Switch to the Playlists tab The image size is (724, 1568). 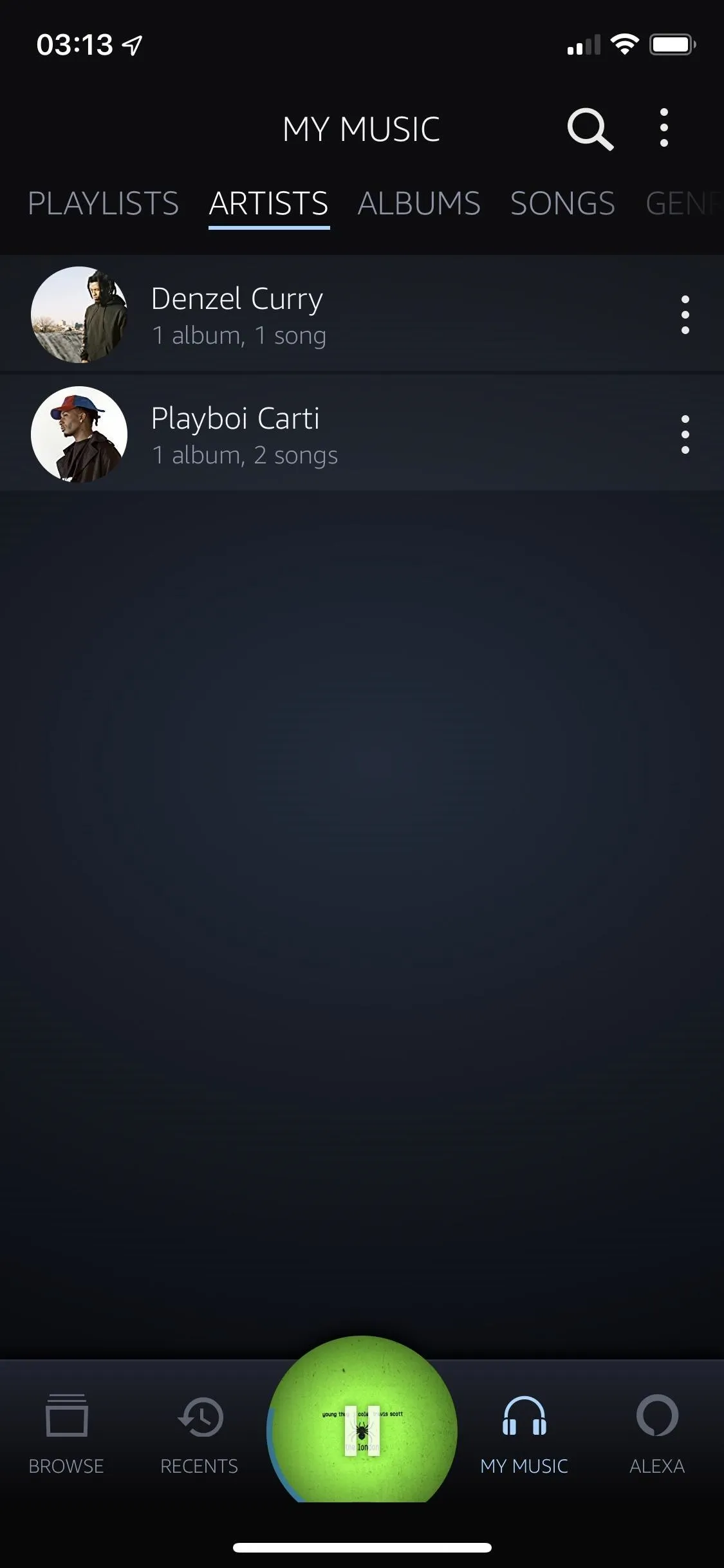pos(103,204)
